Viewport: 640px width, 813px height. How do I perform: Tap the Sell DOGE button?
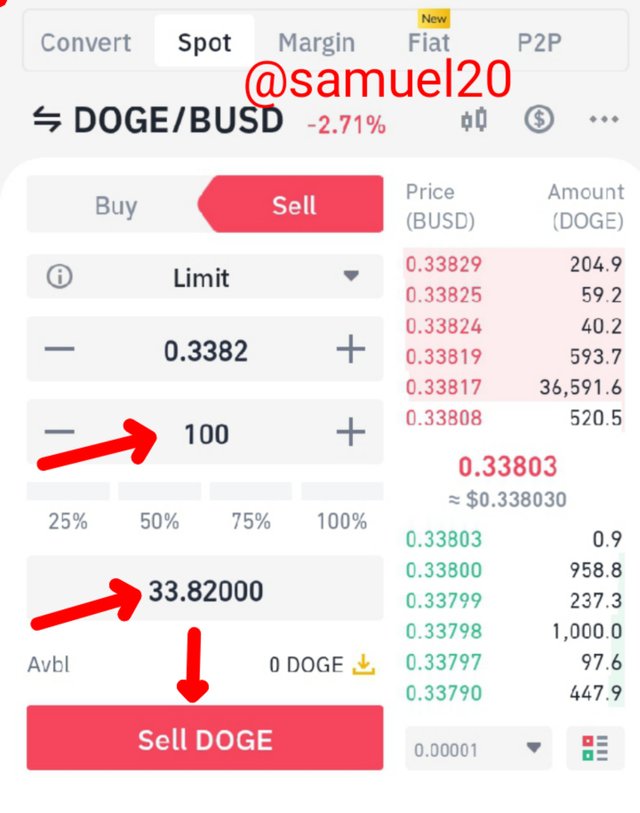tap(205, 739)
